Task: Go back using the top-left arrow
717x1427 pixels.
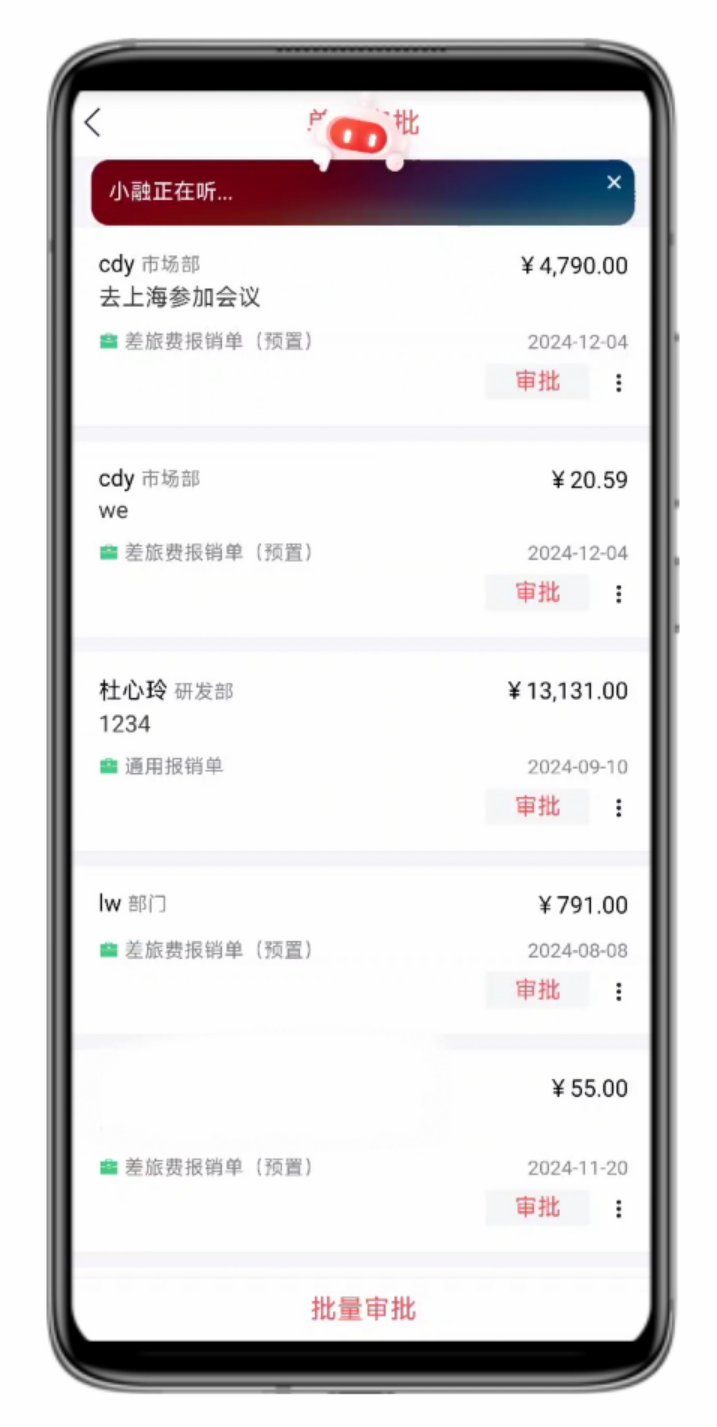Action: 93,123
